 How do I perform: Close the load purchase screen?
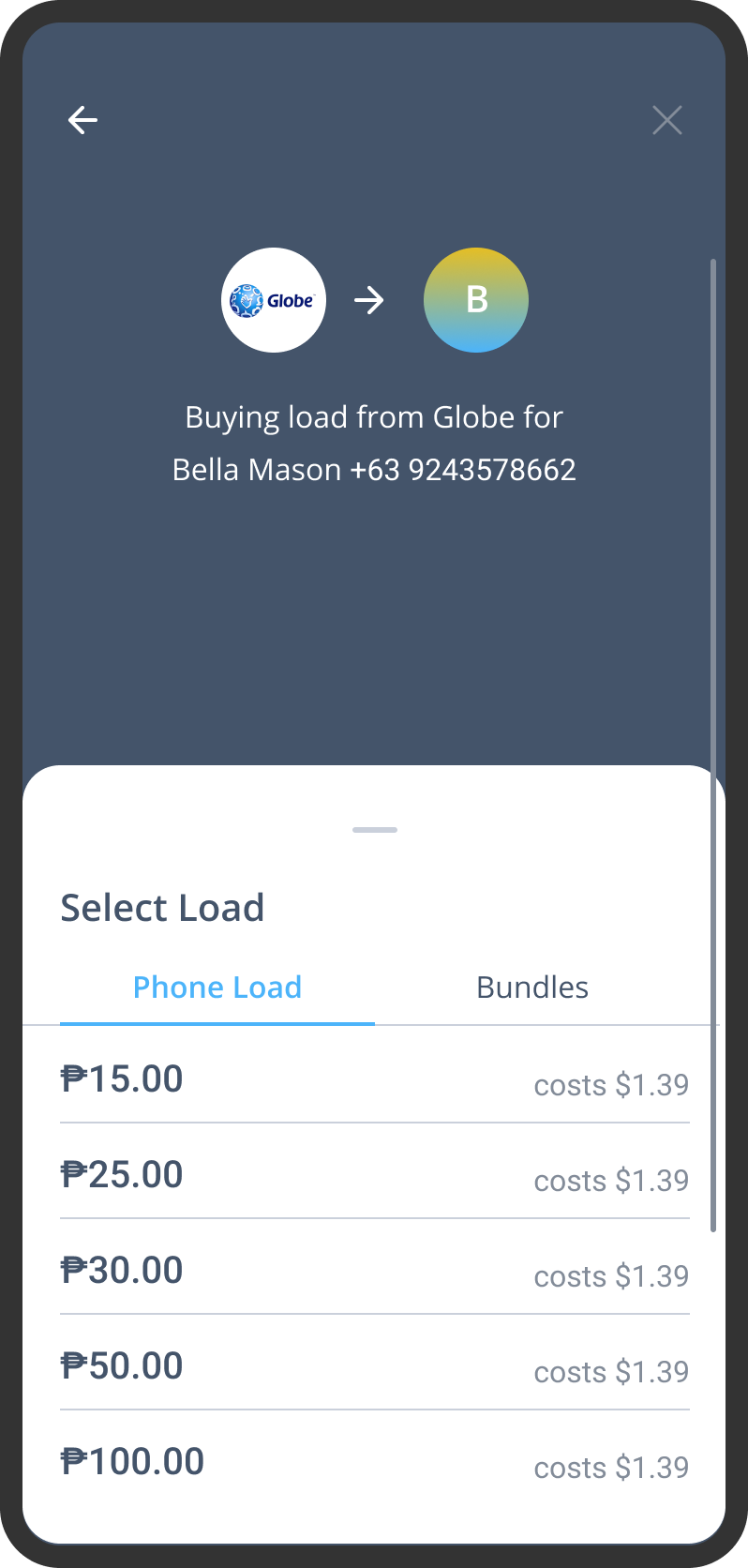point(666,120)
